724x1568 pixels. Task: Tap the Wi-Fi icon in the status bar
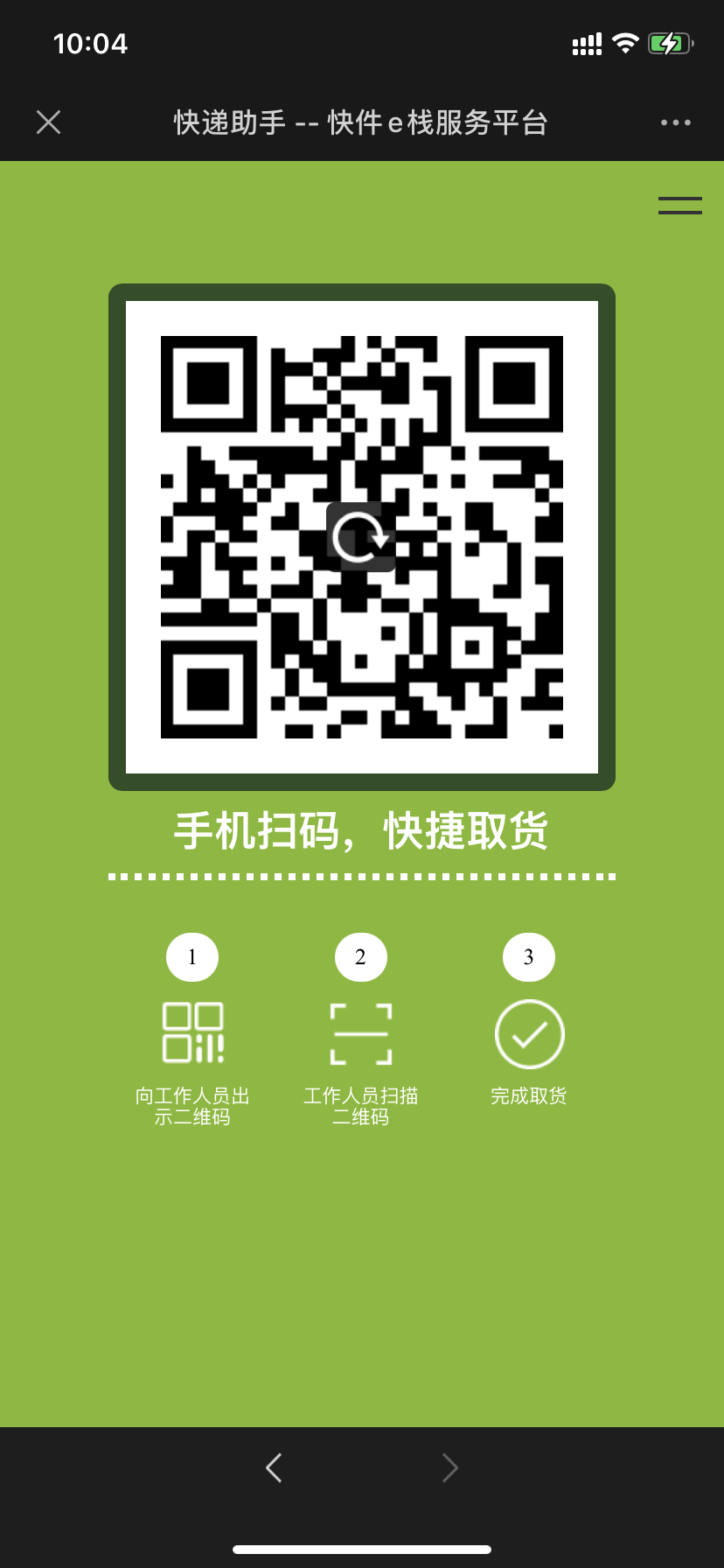pos(627,42)
